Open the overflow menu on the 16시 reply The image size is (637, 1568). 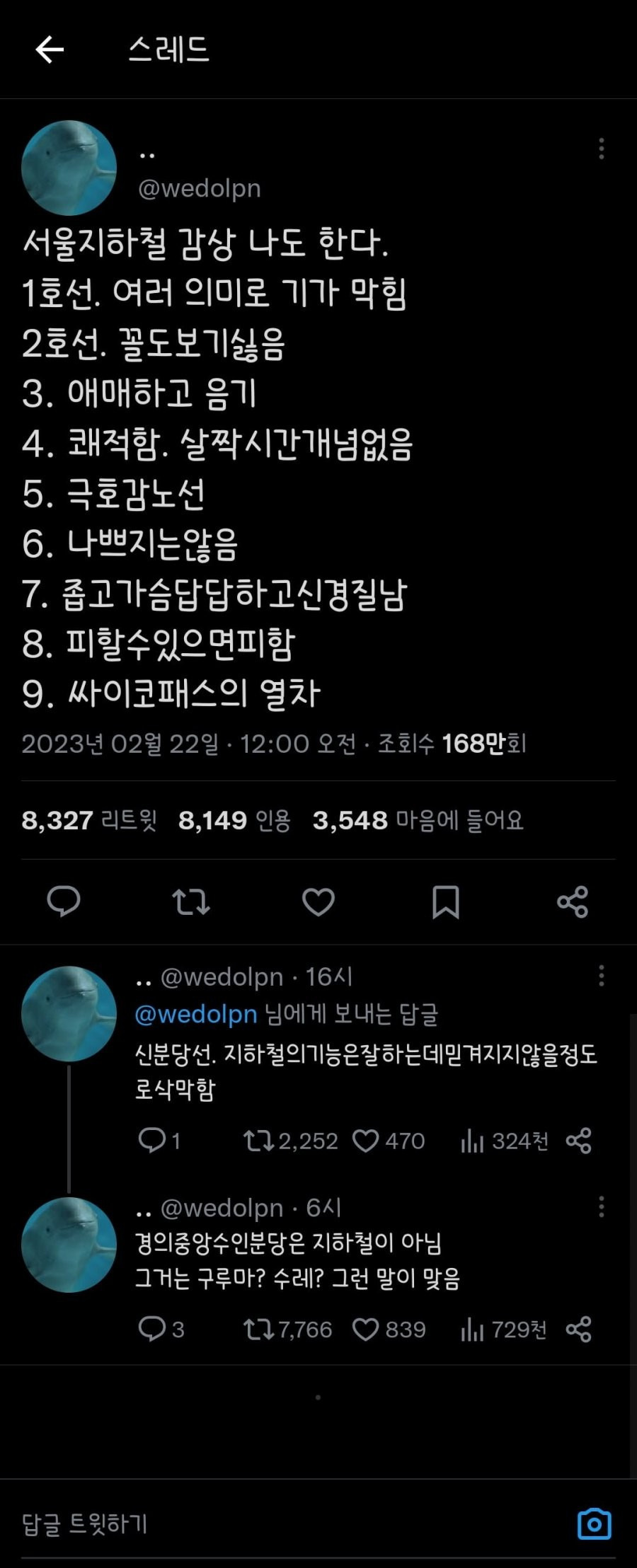(x=601, y=976)
